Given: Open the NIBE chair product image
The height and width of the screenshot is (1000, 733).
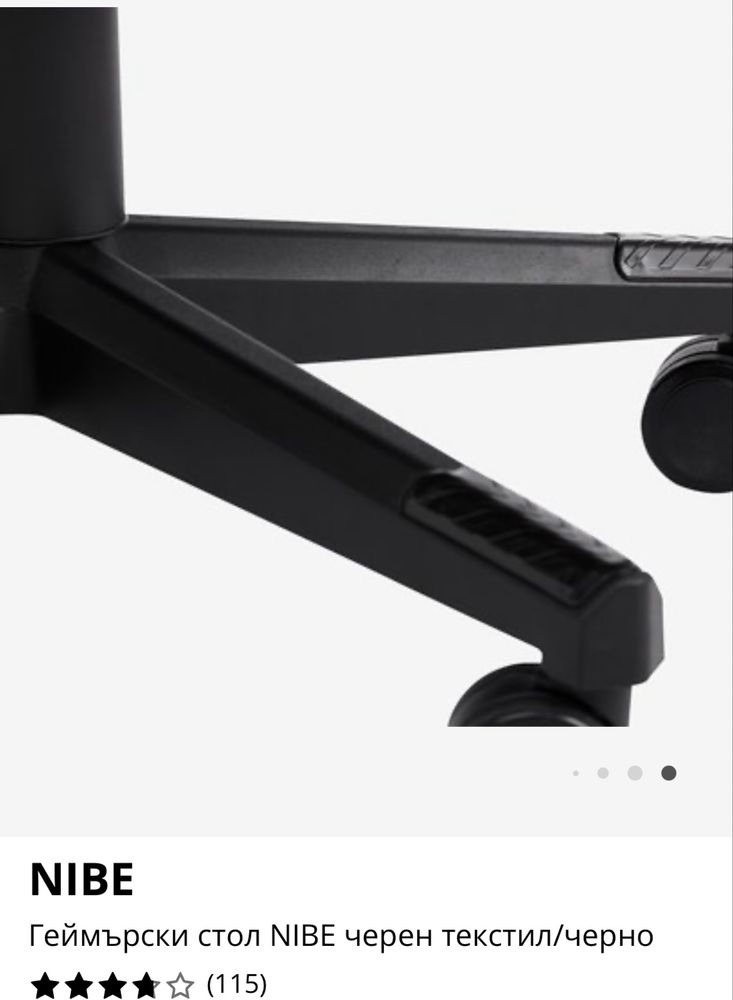Looking at the screenshot, I should [x=366, y=380].
